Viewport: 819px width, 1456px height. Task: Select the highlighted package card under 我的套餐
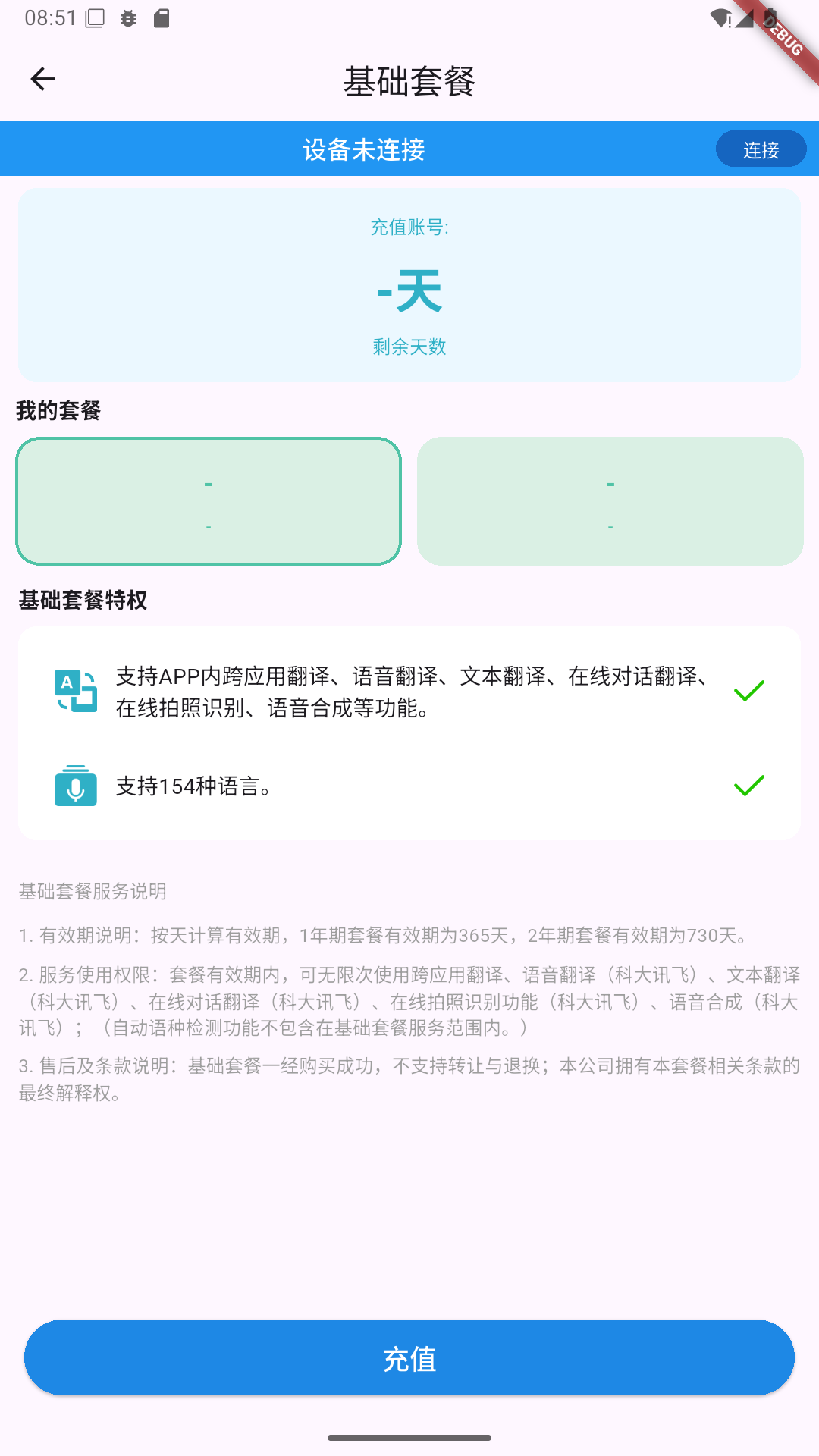209,500
